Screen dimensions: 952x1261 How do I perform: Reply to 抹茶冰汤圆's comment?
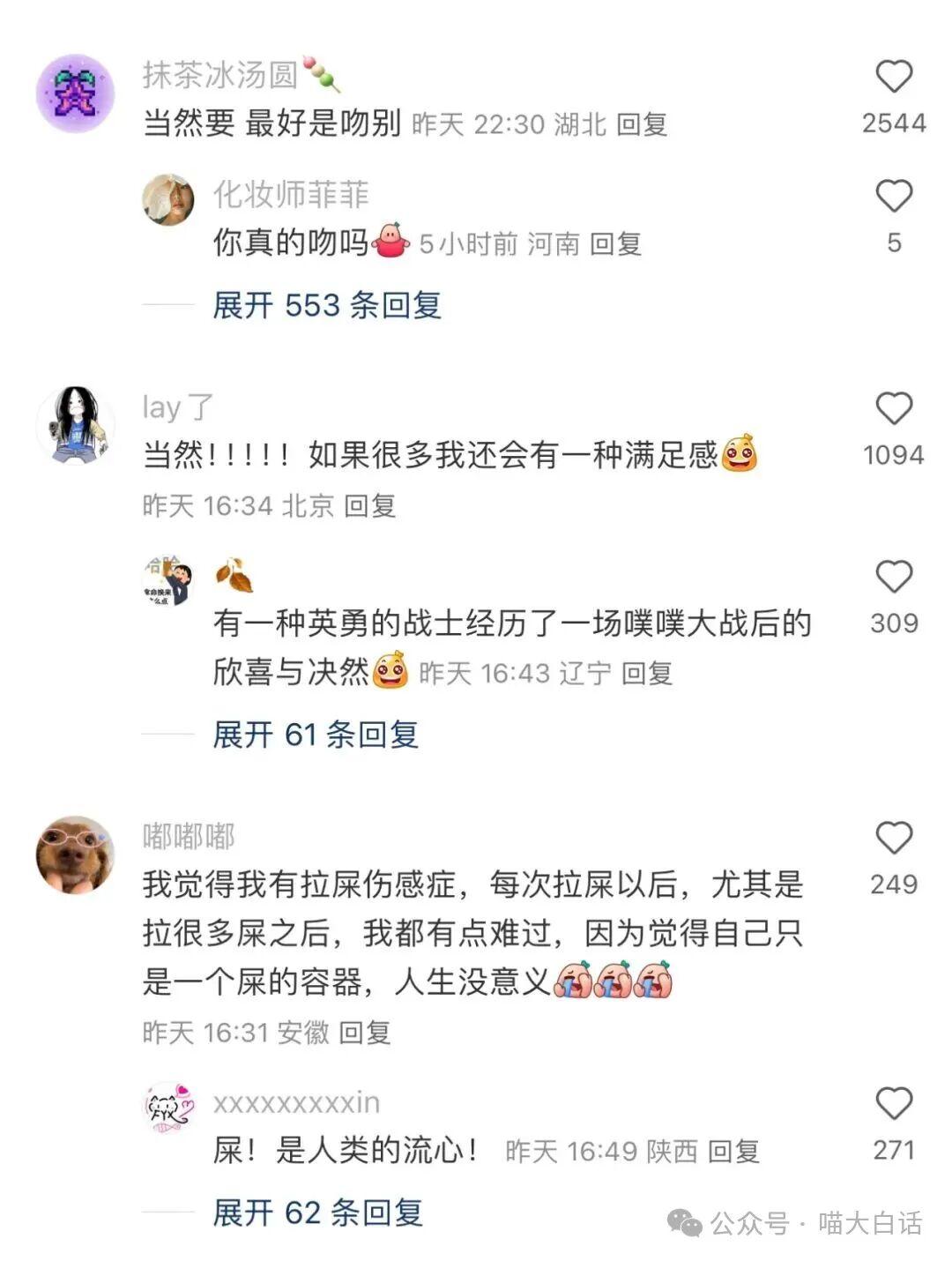[x=641, y=124]
